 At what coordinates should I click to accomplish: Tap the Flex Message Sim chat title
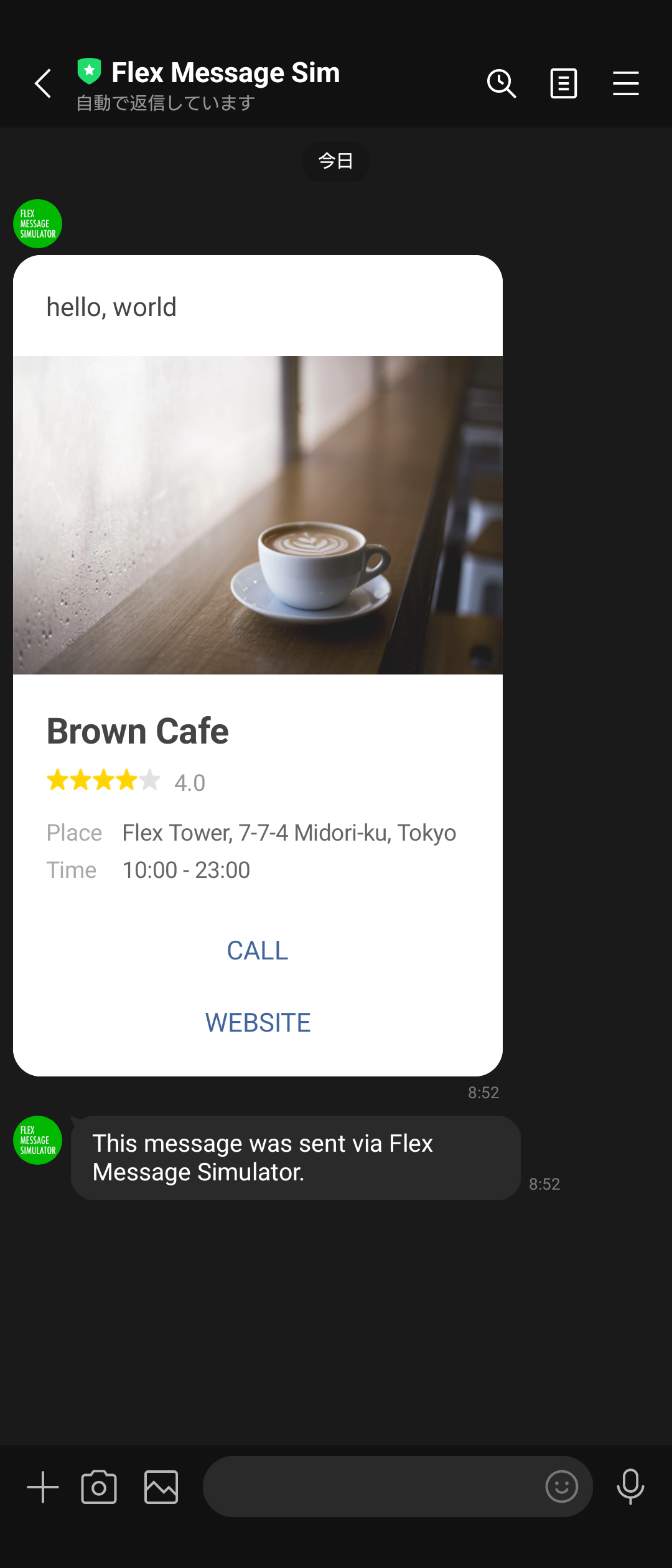point(225,72)
